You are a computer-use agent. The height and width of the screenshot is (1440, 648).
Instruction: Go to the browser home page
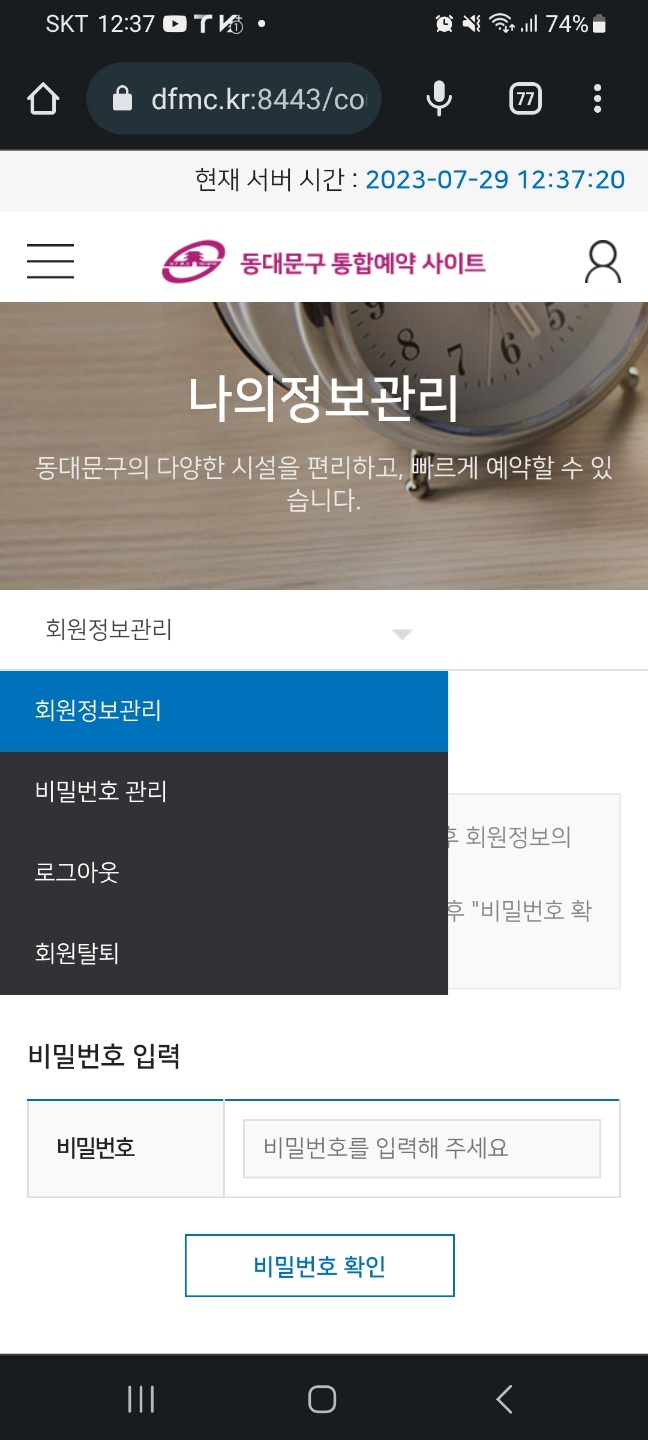point(44,99)
